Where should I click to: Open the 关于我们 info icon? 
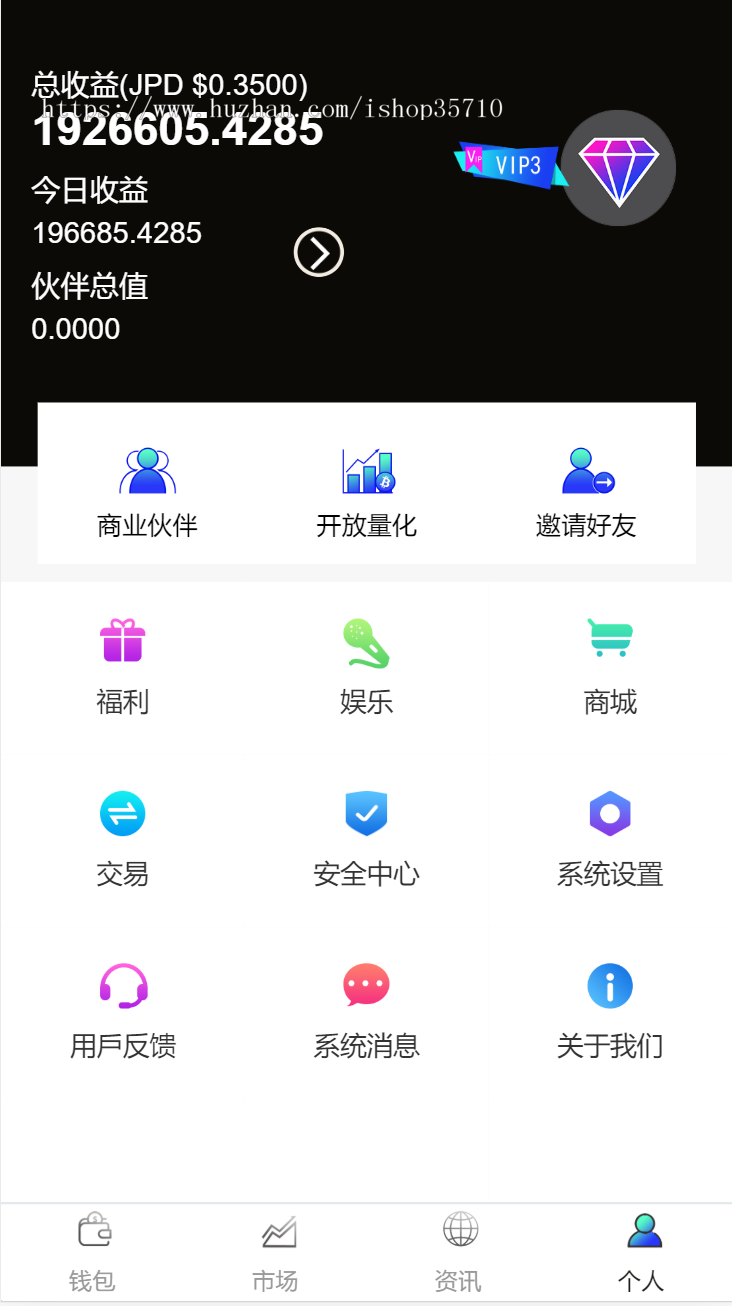(610, 985)
